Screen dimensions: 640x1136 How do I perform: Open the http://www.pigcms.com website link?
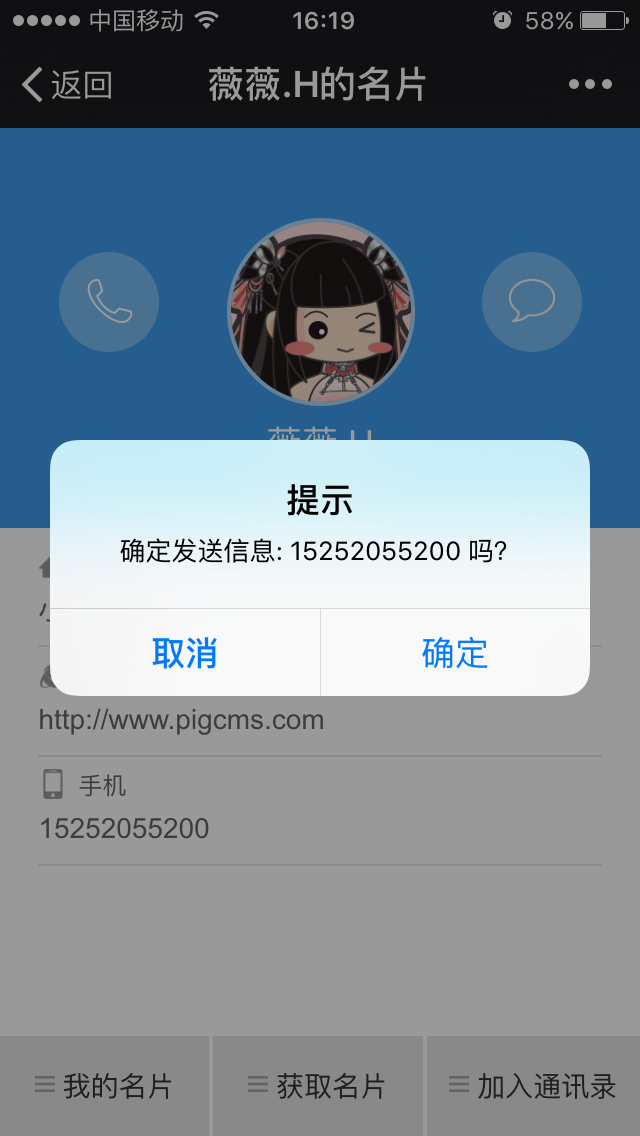pos(181,719)
